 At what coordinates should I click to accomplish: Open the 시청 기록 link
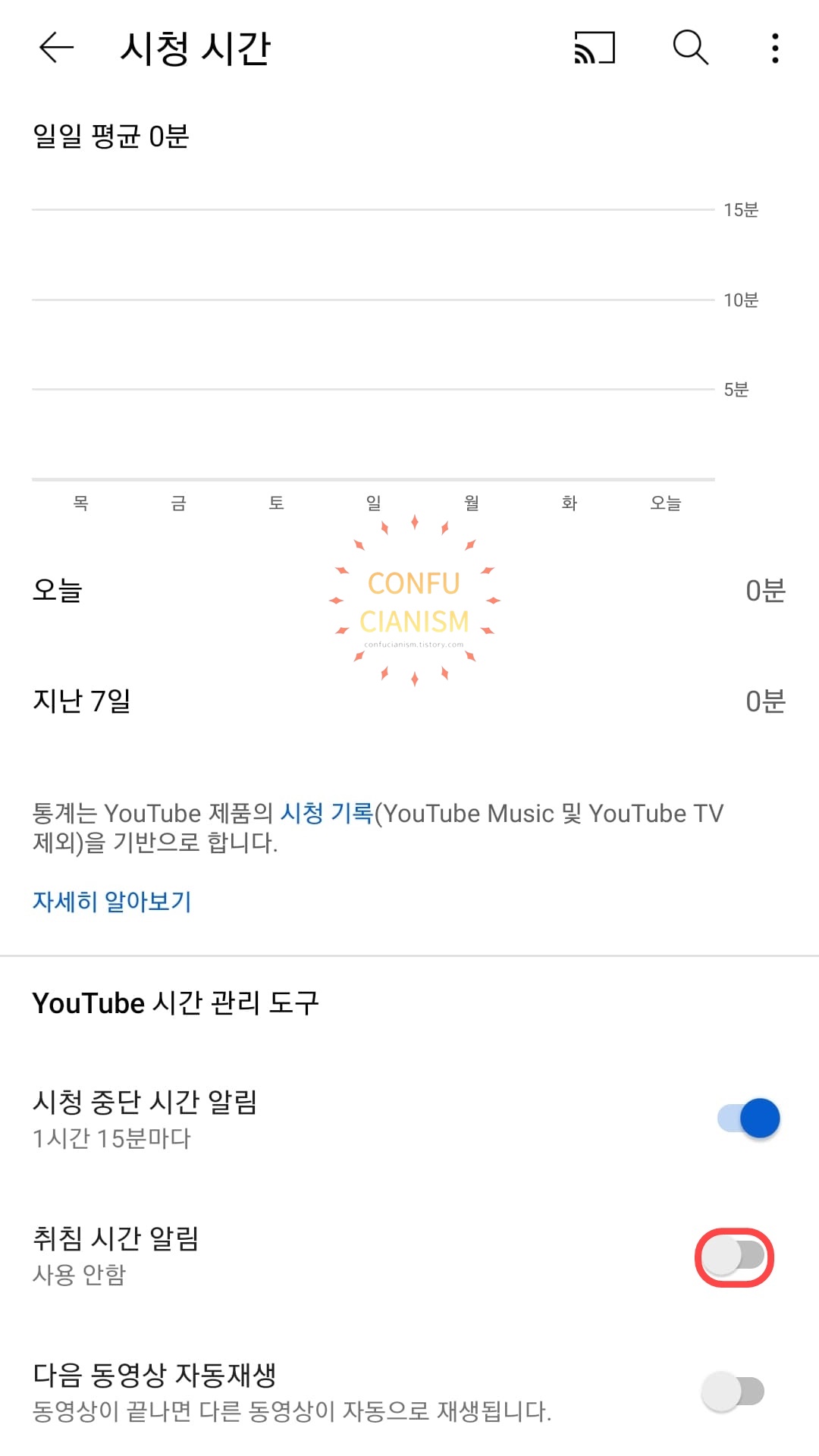pyautogui.click(x=327, y=813)
